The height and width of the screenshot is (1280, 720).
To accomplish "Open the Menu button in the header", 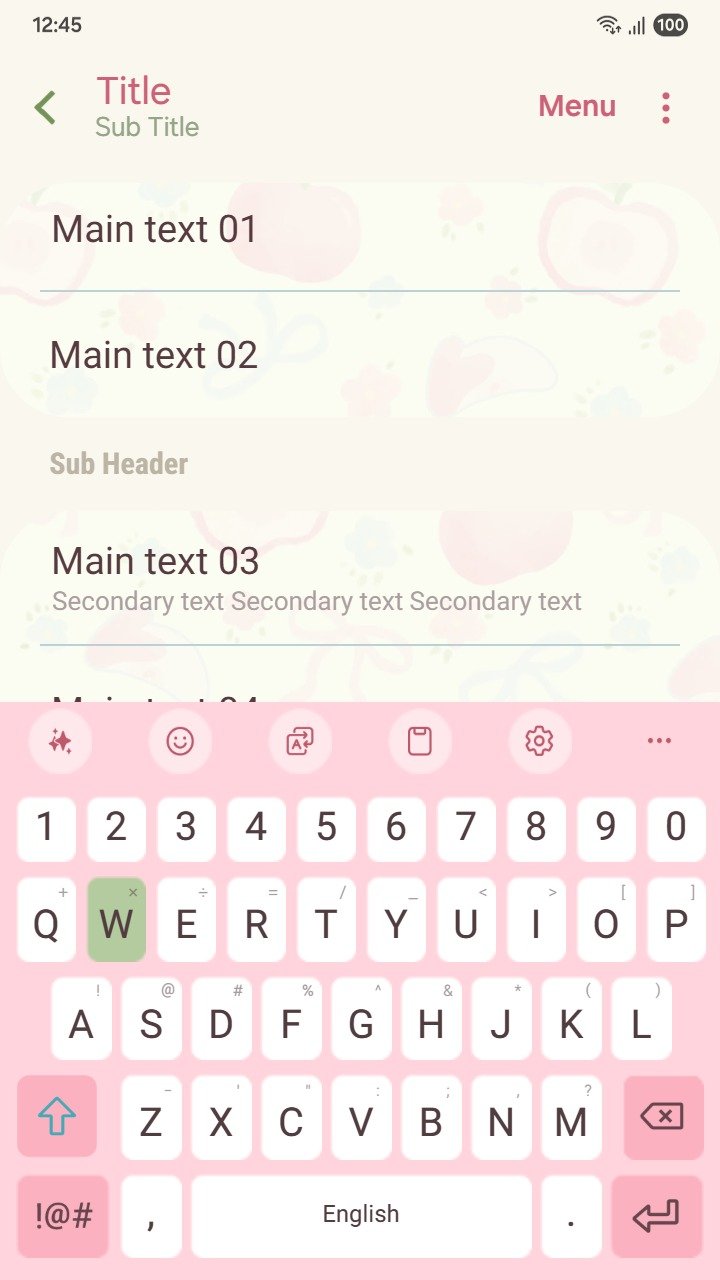I will pos(577,106).
